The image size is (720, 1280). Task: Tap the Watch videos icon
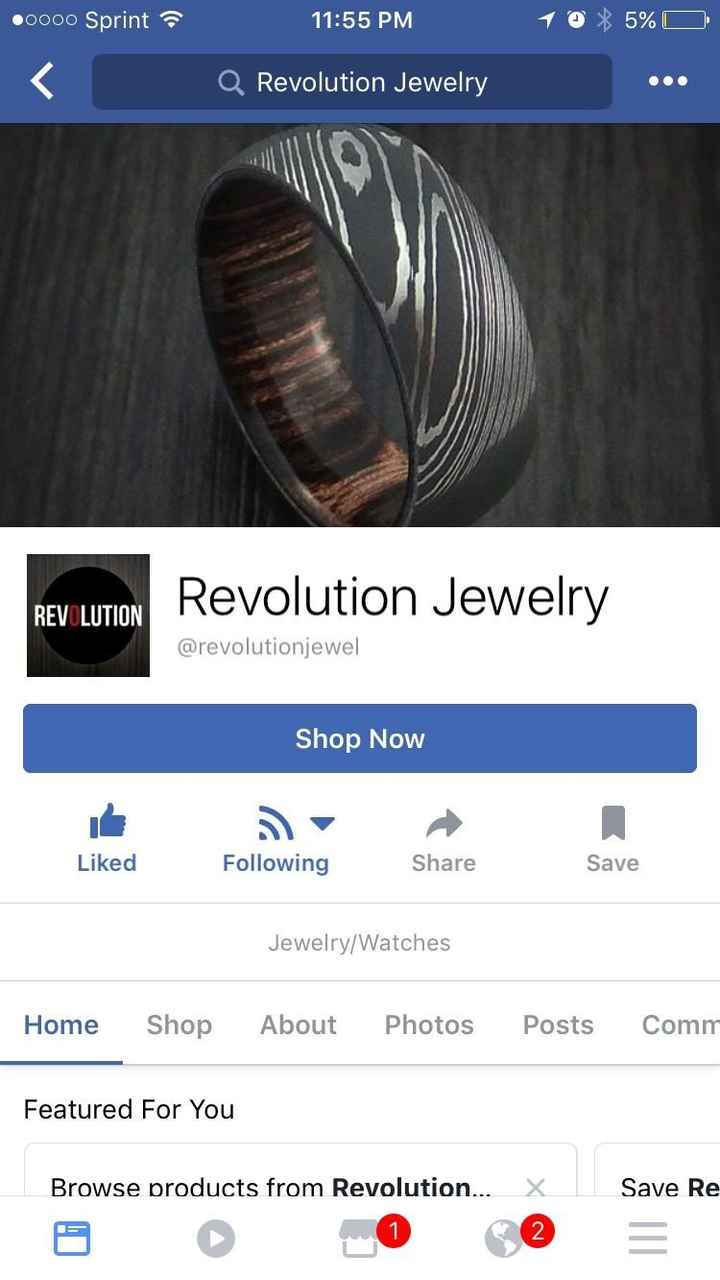pos(215,1237)
